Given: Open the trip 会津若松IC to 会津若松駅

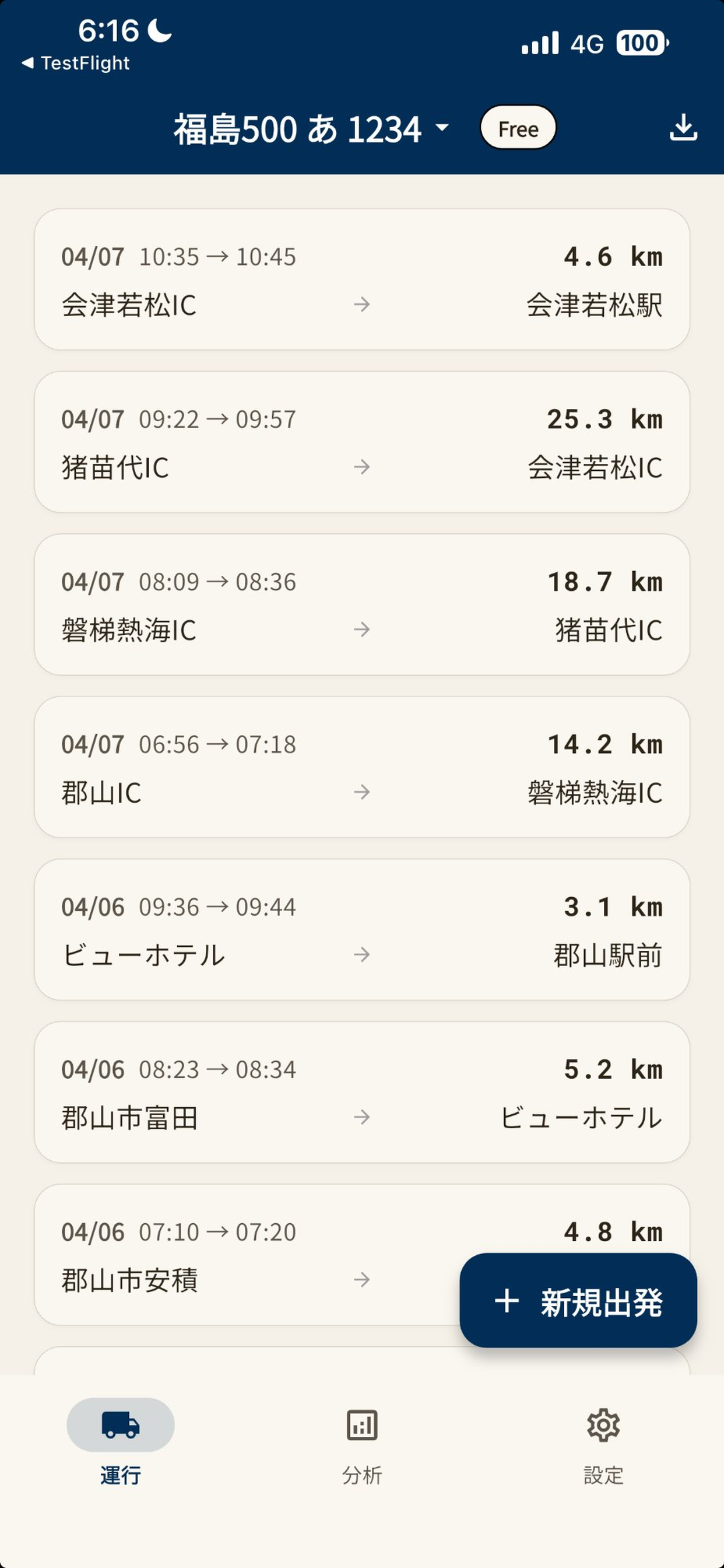Looking at the screenshot, I should [x=362, y=279].
